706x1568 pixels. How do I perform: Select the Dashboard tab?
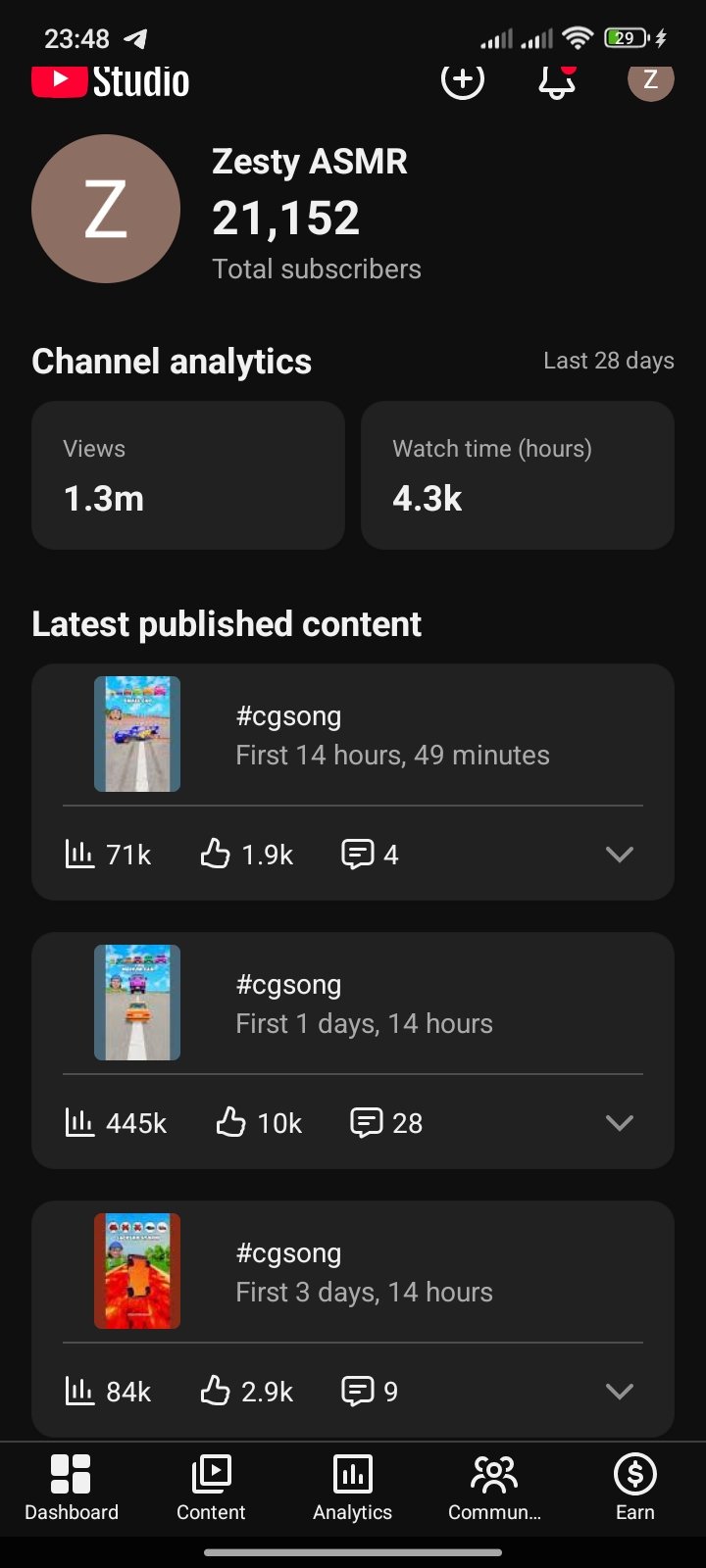[71, 1487]
